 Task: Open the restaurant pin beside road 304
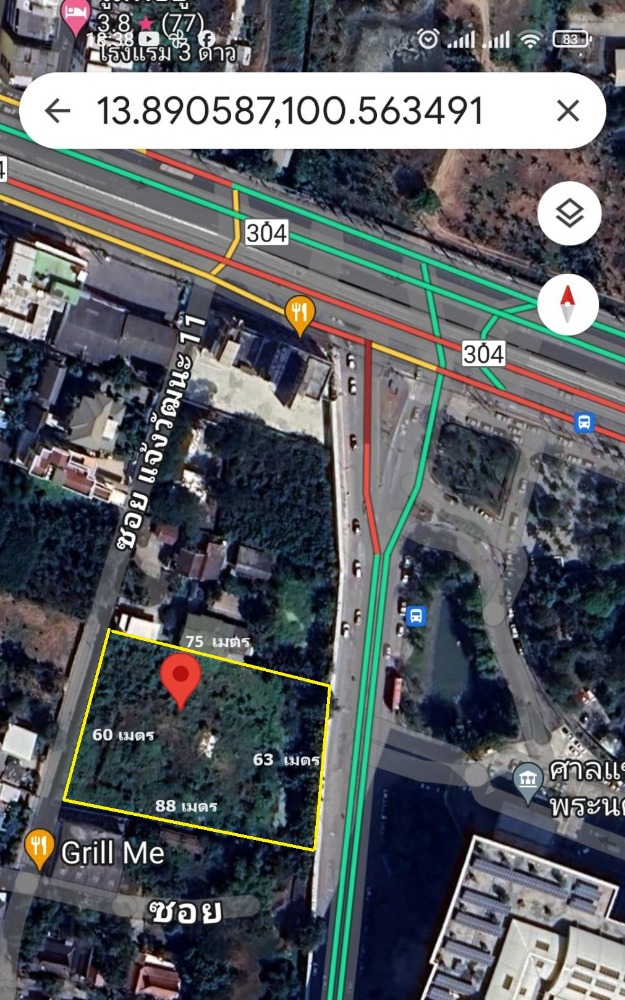[x=300, y=315]
